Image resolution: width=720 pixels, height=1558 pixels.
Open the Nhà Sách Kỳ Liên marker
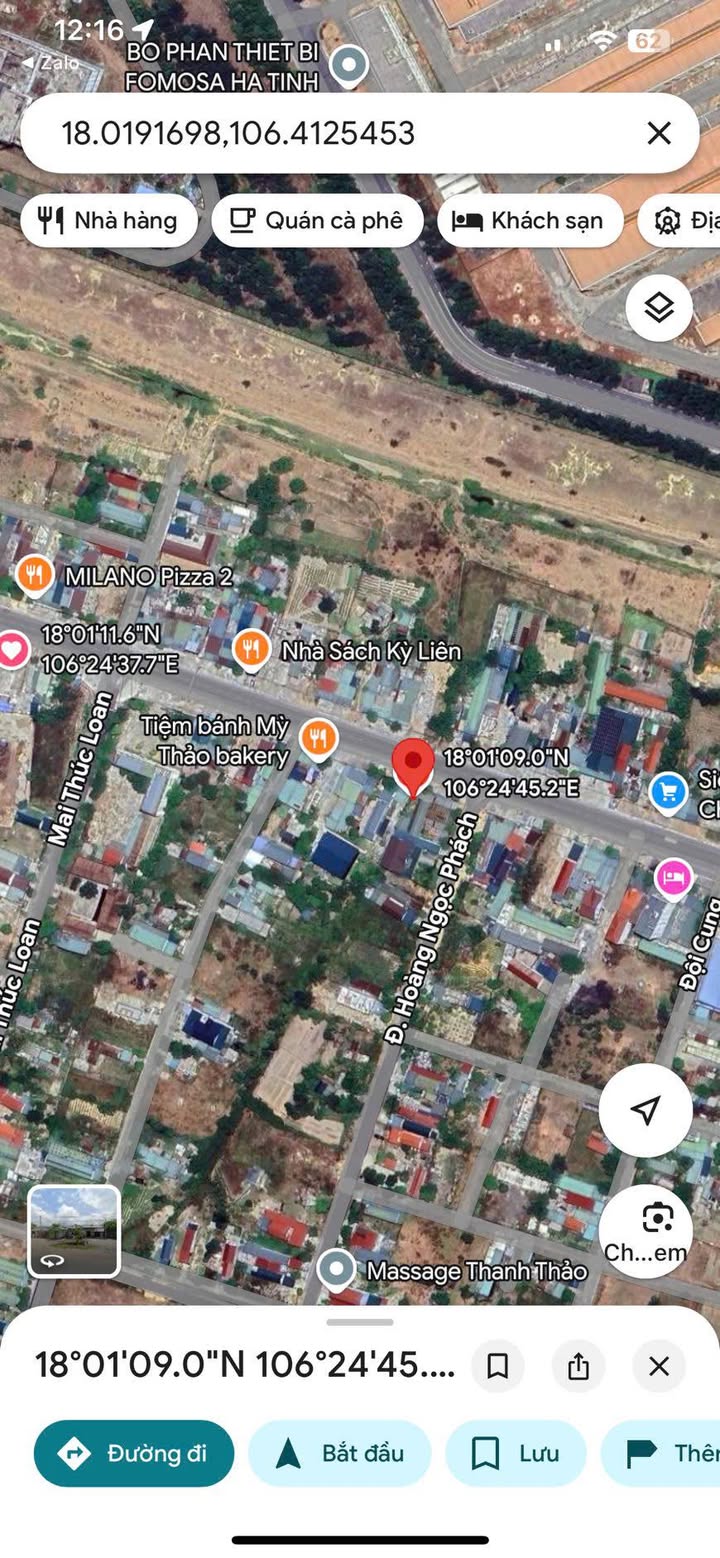(x=251, y=650)
